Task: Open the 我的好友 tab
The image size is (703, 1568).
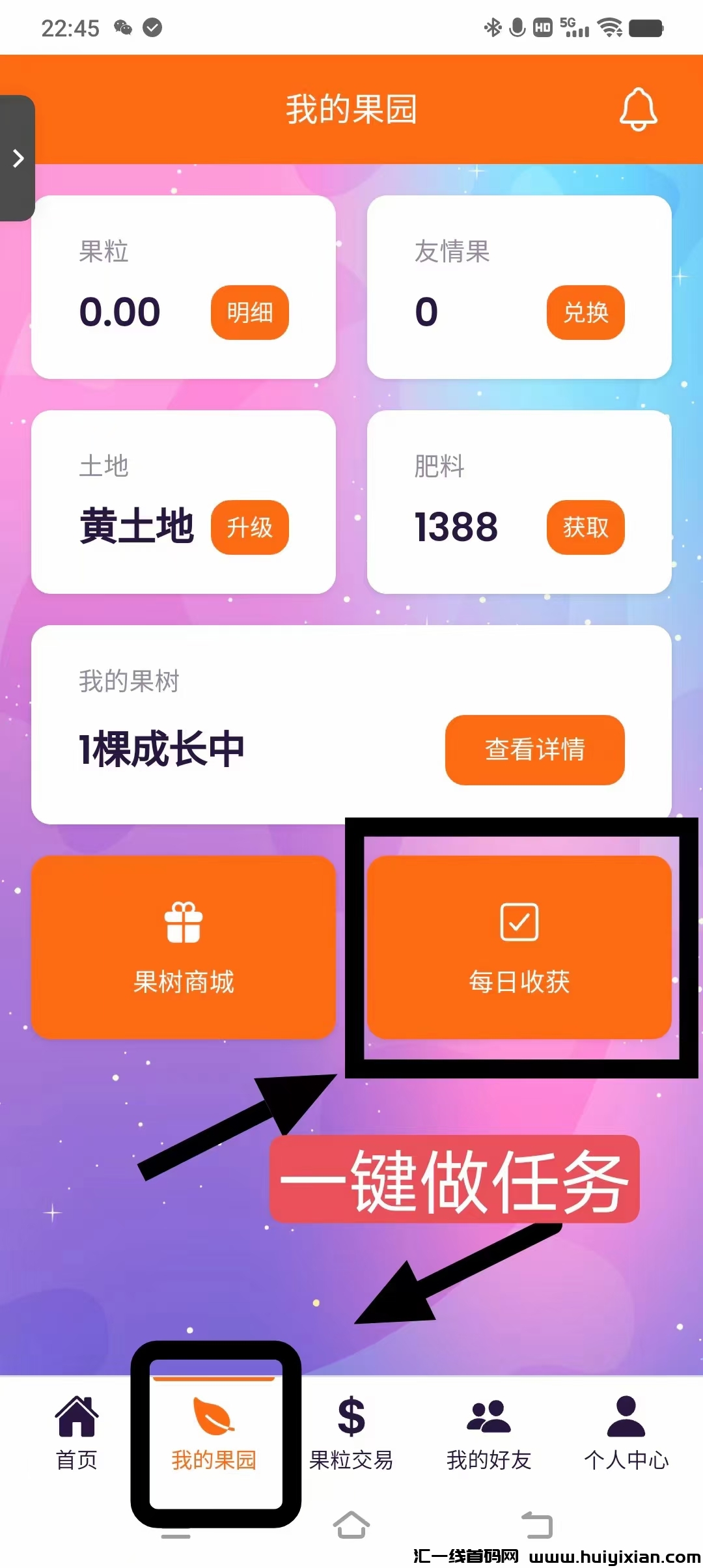Action: click(x=489, y=1433)
